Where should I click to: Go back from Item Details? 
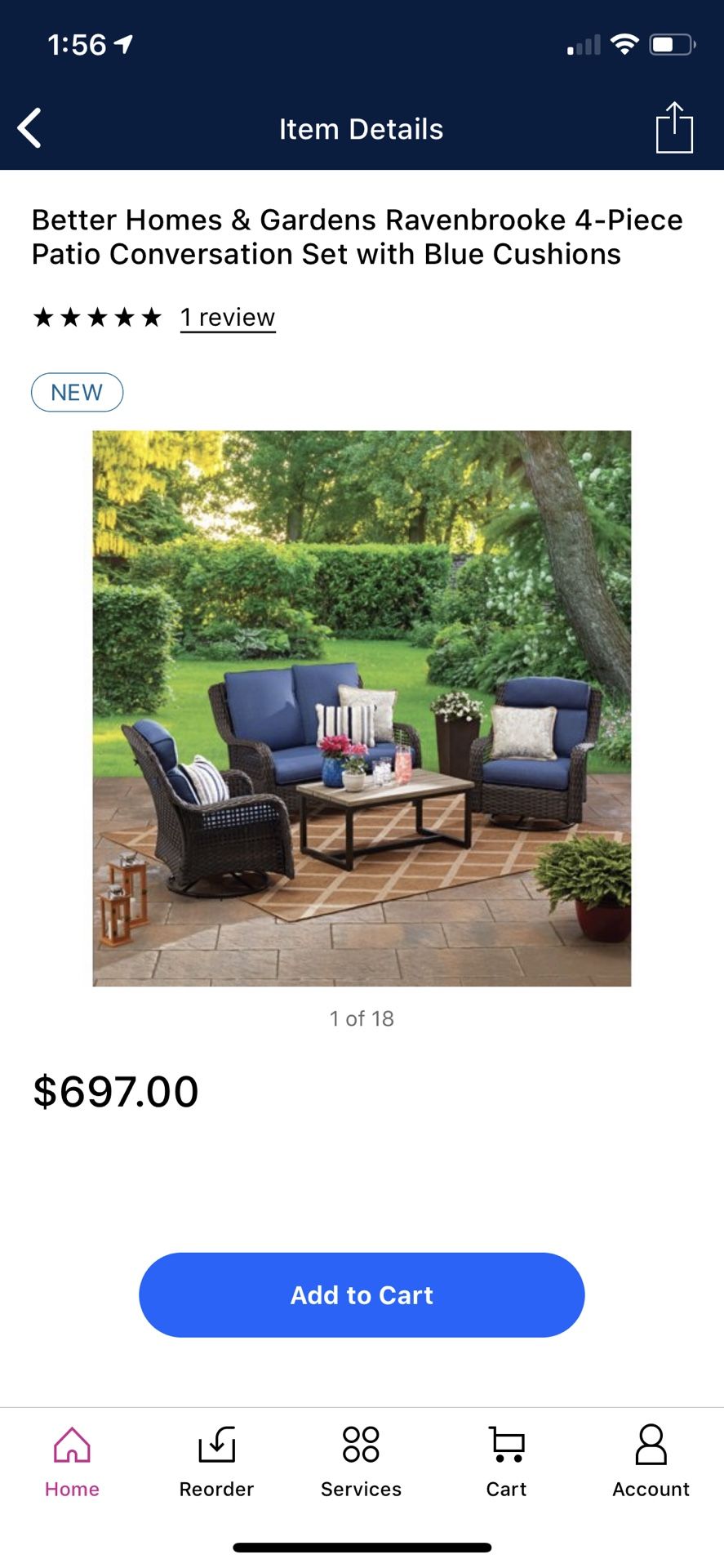click(30, 128)
